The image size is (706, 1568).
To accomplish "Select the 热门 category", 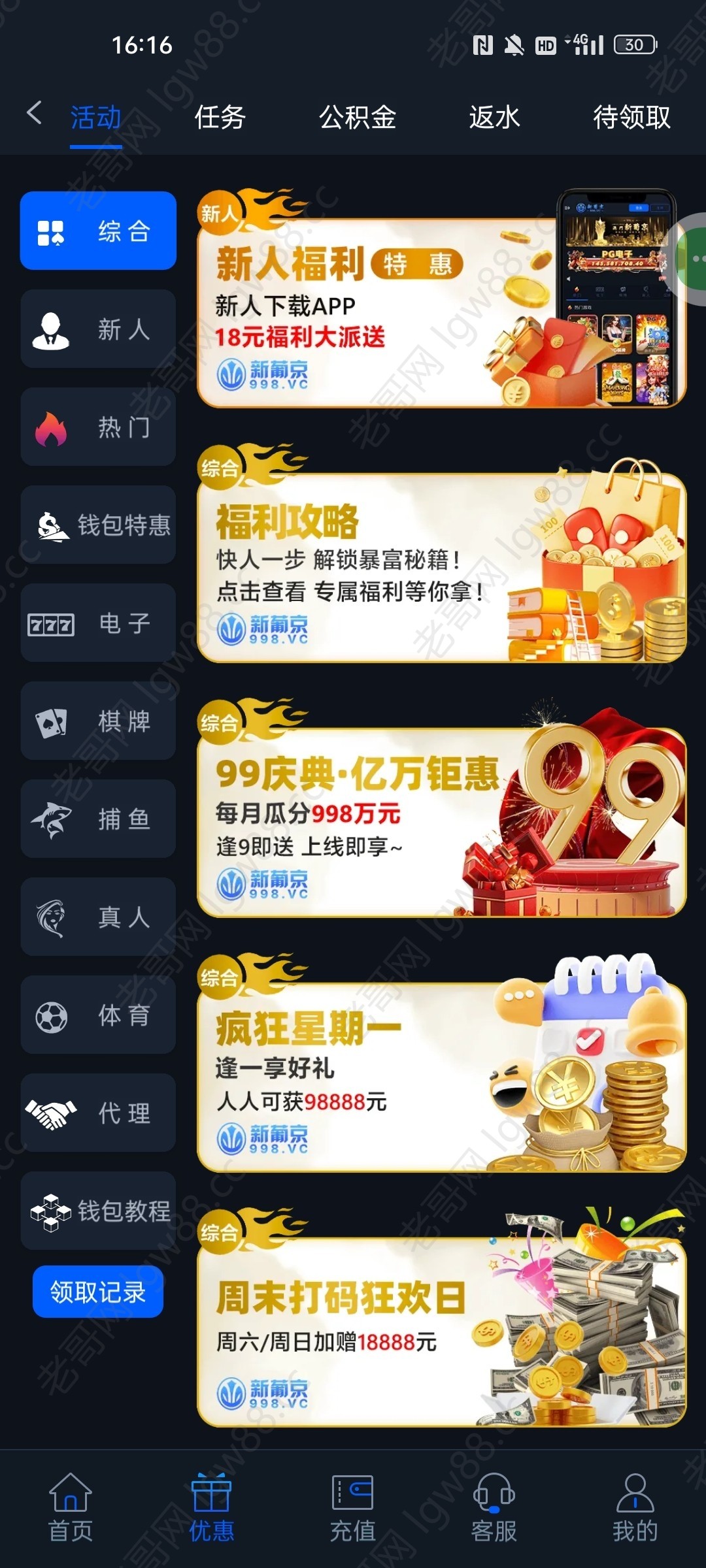I will [98, 427].
